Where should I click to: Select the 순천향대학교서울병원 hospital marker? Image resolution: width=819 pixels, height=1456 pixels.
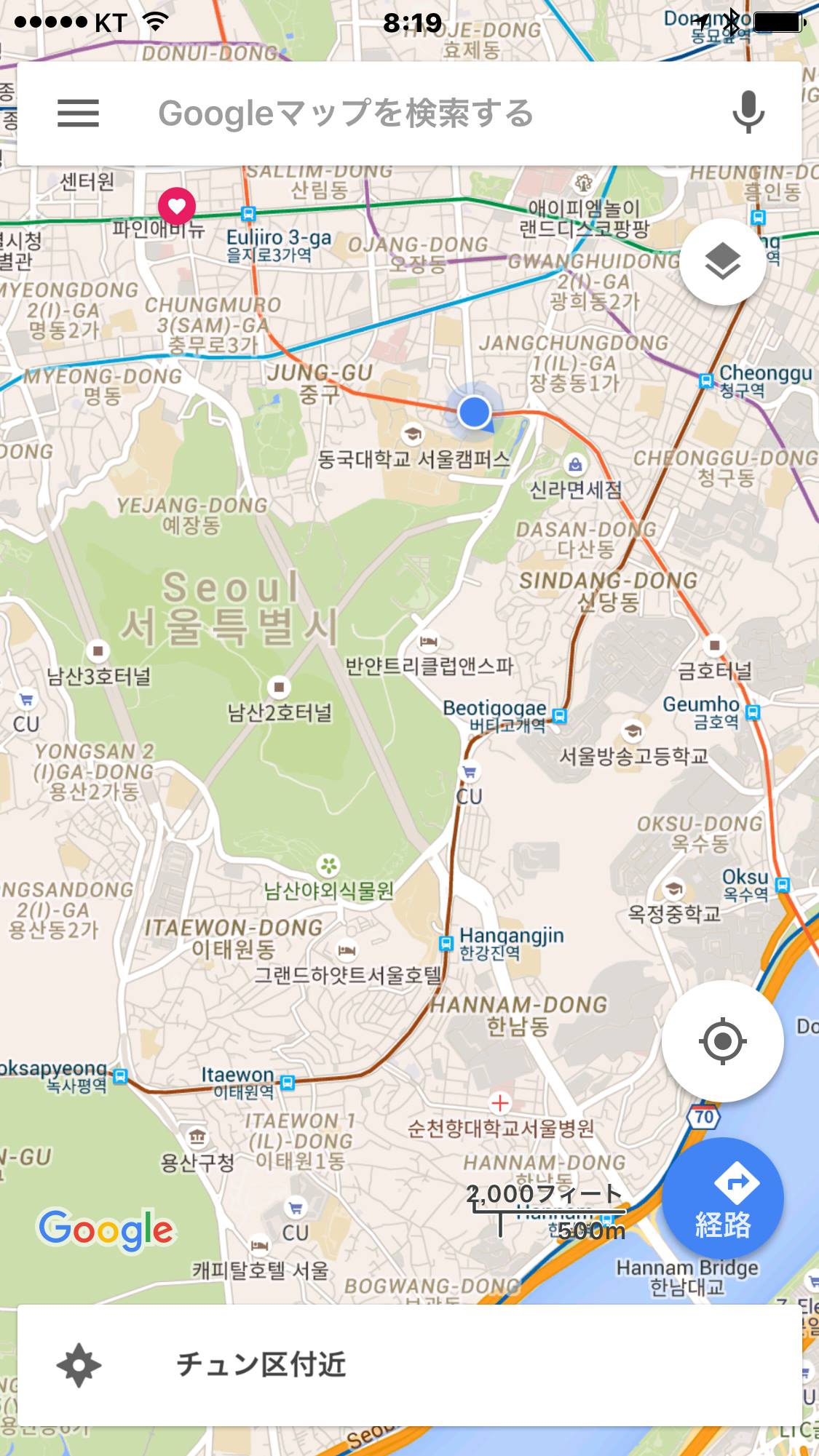point(500,1103)
